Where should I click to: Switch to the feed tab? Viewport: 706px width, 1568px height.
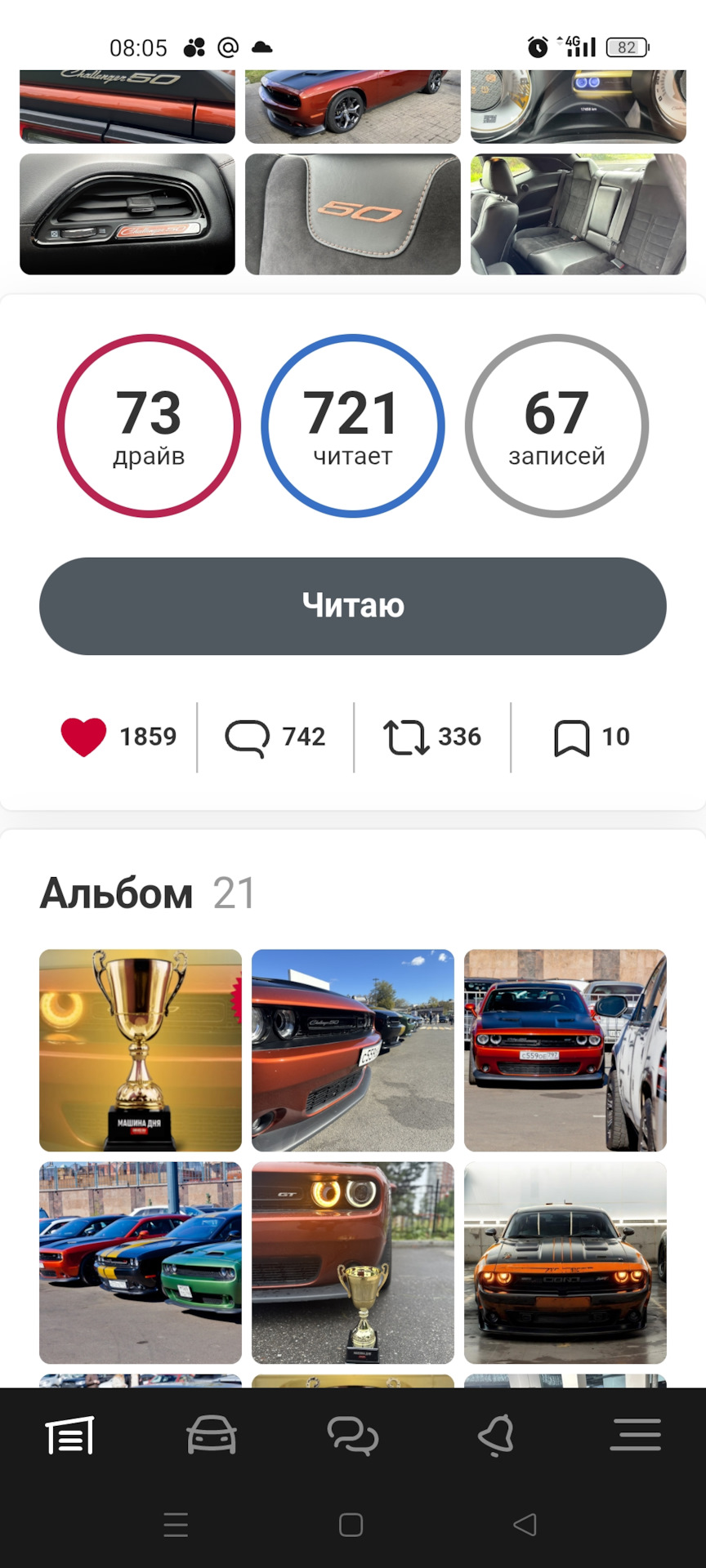pos(70,1436)
